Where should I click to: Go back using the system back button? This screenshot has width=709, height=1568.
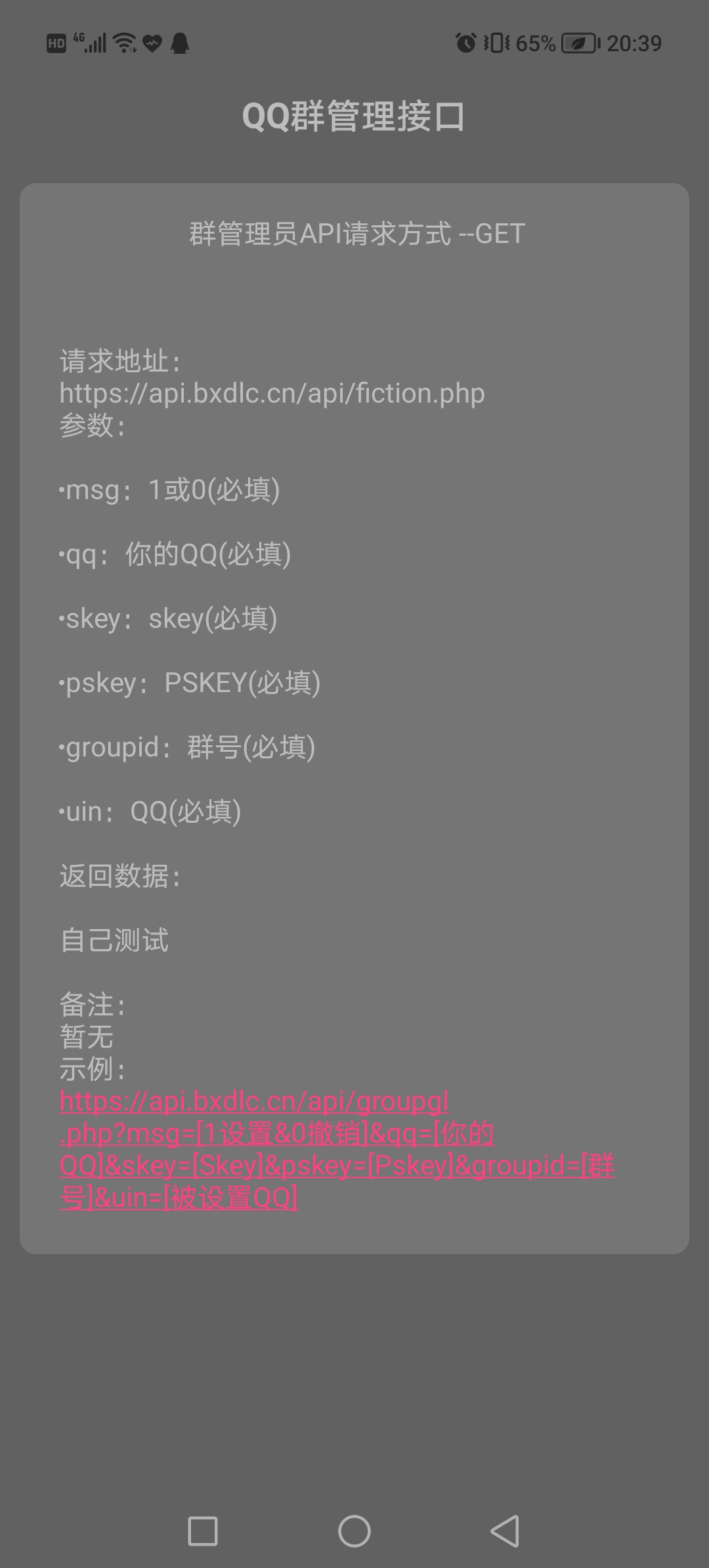tap(505, 1531)
